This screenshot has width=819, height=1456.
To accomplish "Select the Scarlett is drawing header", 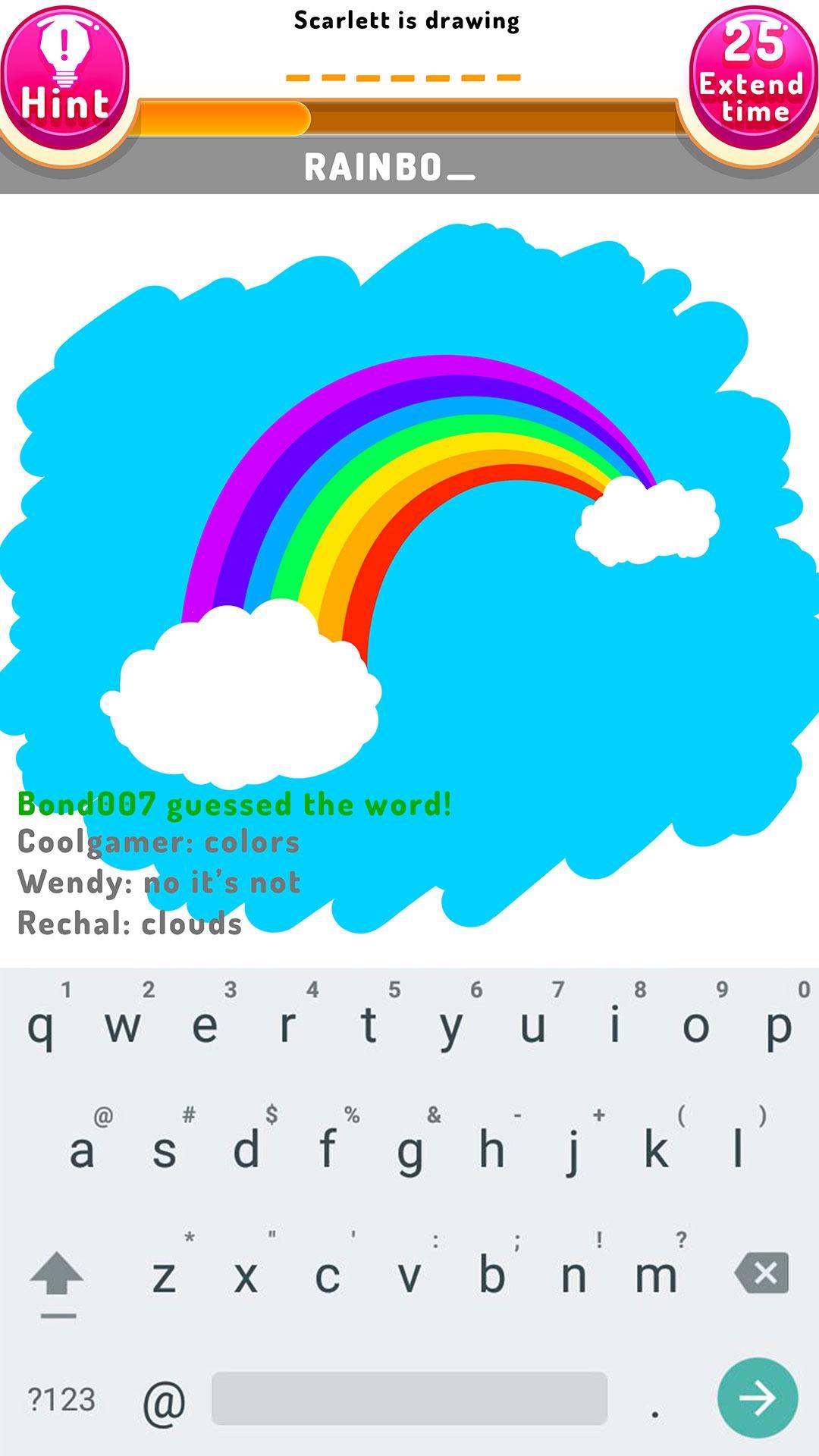I will [x=406, y=20].
